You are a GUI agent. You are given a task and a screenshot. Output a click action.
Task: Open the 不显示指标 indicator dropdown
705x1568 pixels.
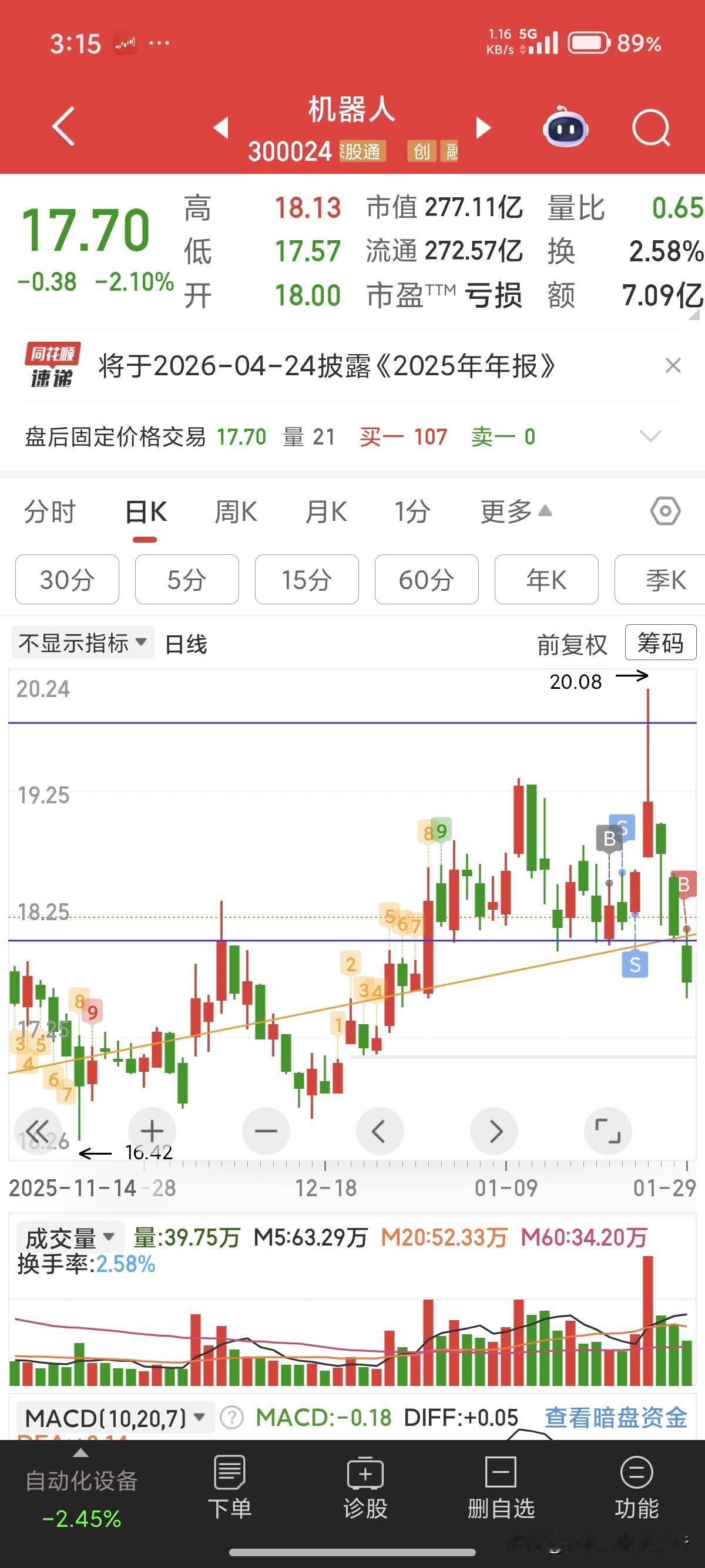pos(82,643)
